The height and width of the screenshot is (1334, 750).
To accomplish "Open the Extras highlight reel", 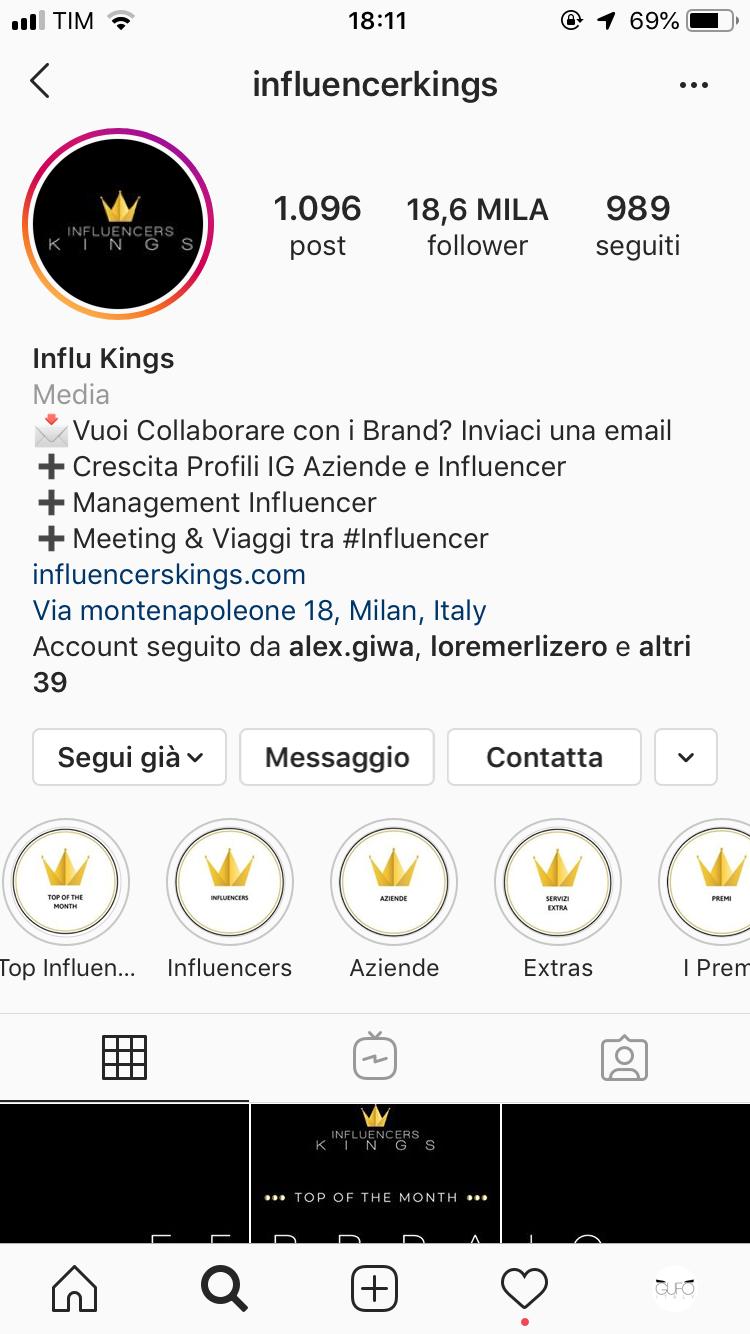I will (x=558, y=882).
